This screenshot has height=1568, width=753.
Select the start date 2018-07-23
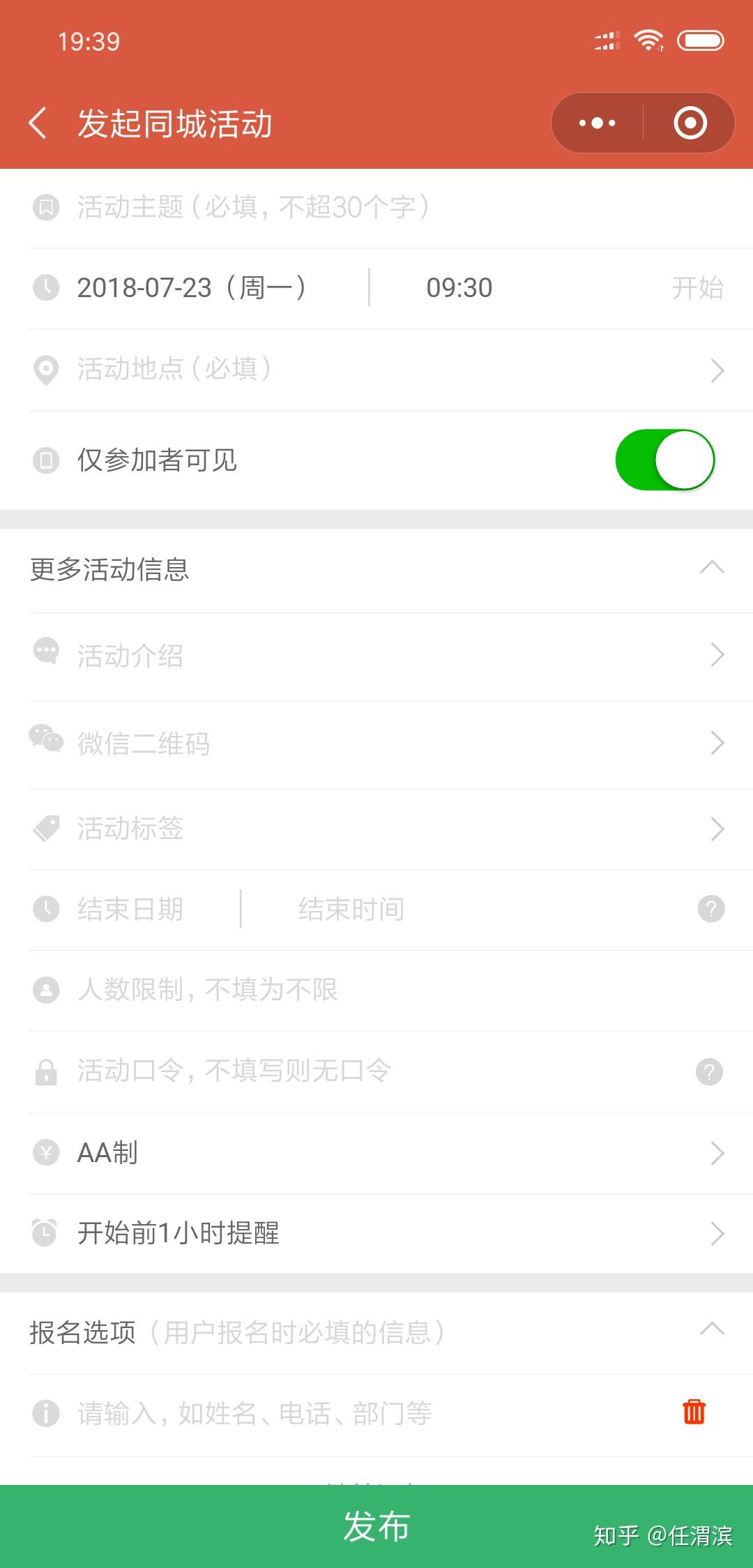[x=192, y=287]
